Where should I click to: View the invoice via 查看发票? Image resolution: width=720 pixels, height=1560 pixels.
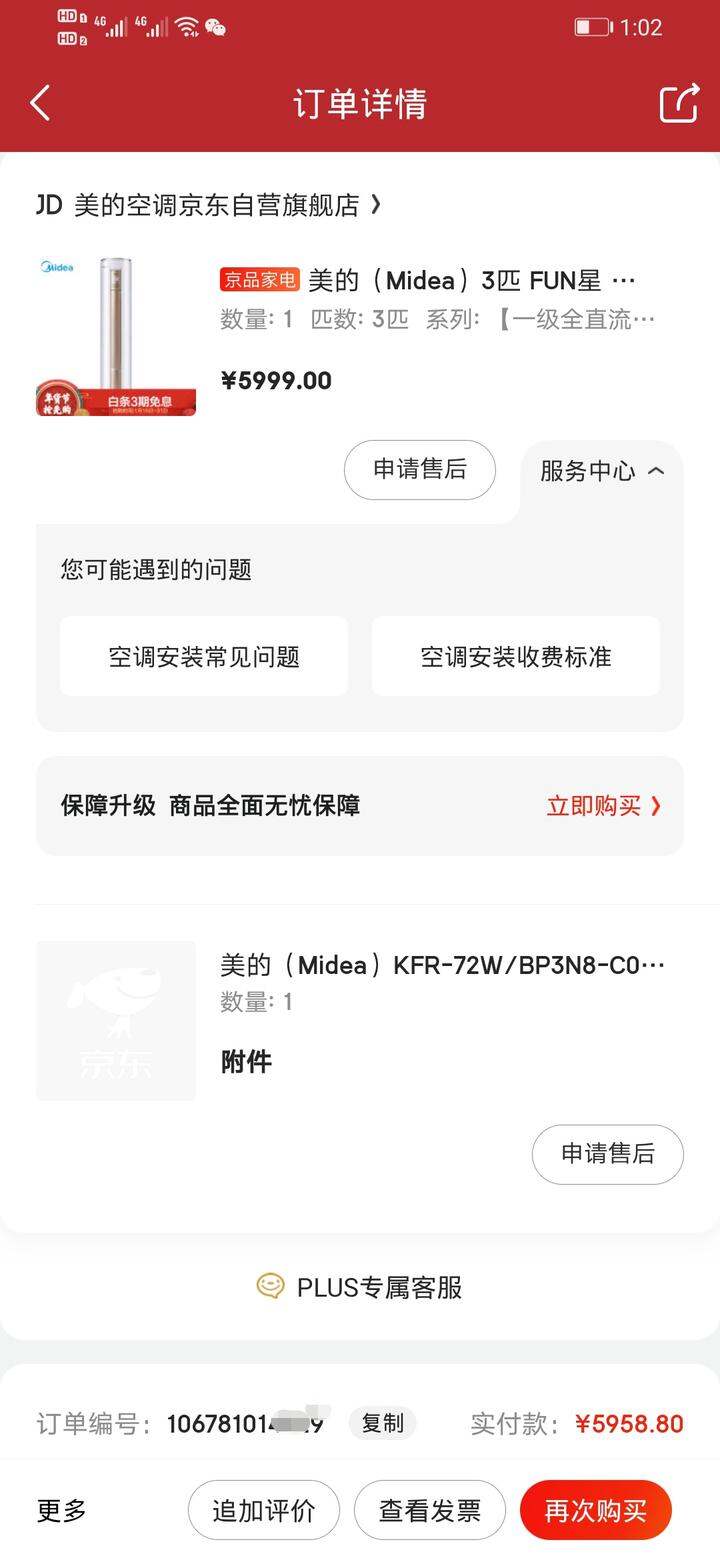coord(430,1510)
